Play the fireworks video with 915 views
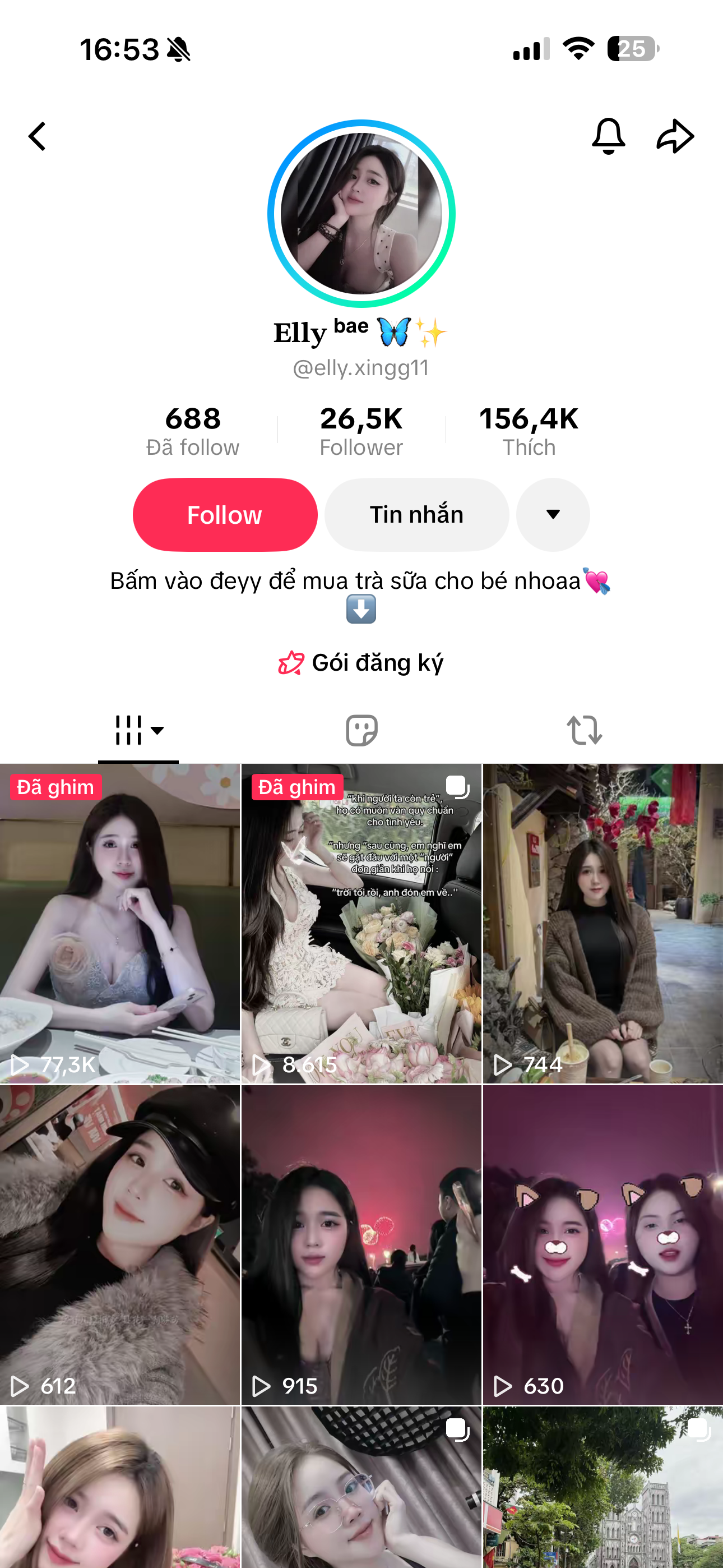The width and height of the screenshot is (723, 1568). point(361,1245)
